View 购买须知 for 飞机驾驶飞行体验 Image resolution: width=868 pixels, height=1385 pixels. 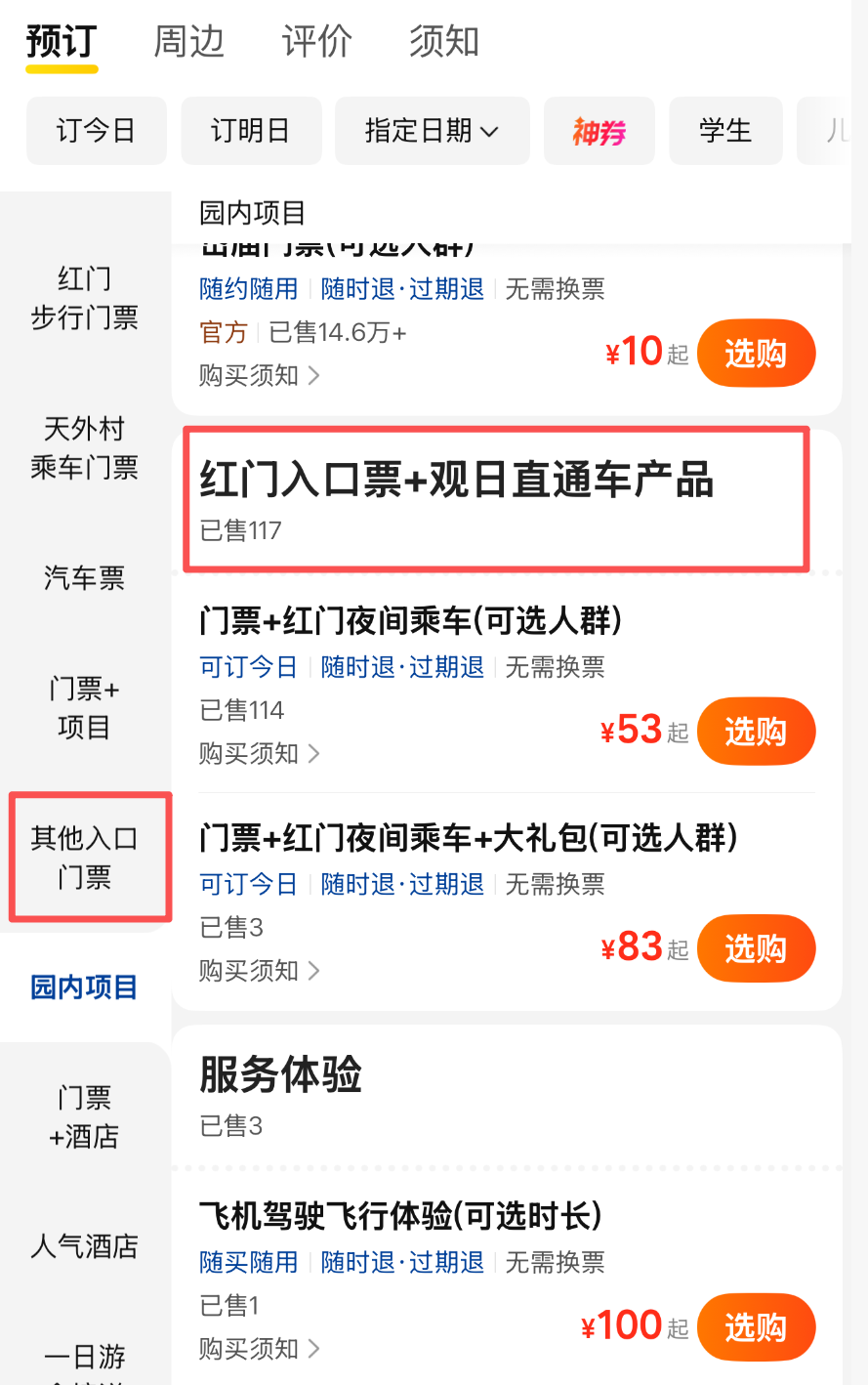259,1348
